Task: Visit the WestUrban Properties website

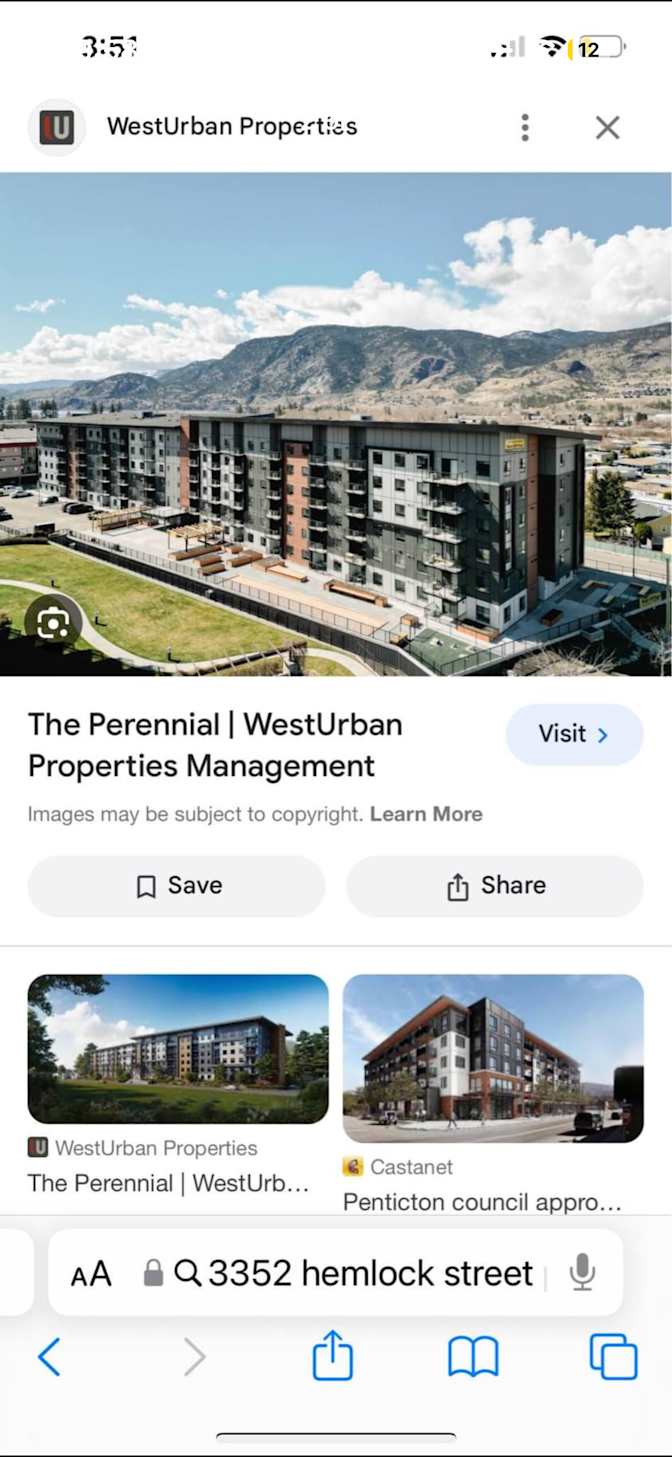Action: pyautogui.click(x=573, y=734)
